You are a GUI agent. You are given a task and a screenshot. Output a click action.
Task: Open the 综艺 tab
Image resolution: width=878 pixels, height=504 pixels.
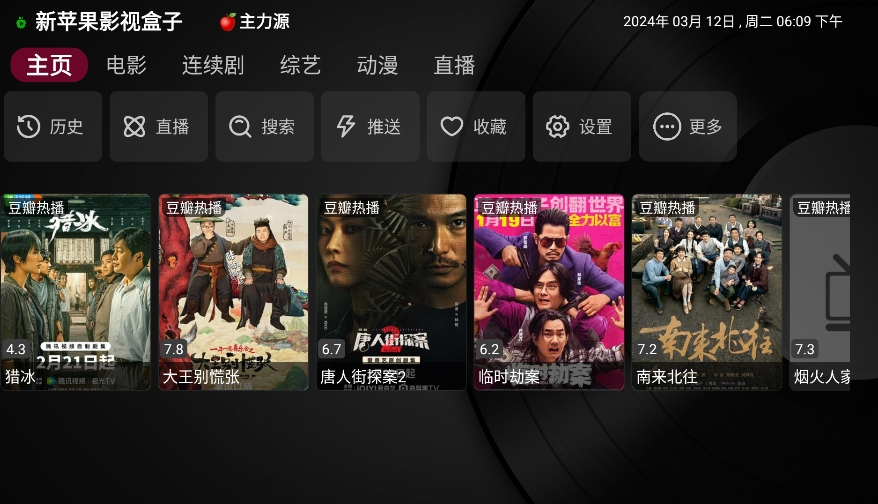point(300,66)
